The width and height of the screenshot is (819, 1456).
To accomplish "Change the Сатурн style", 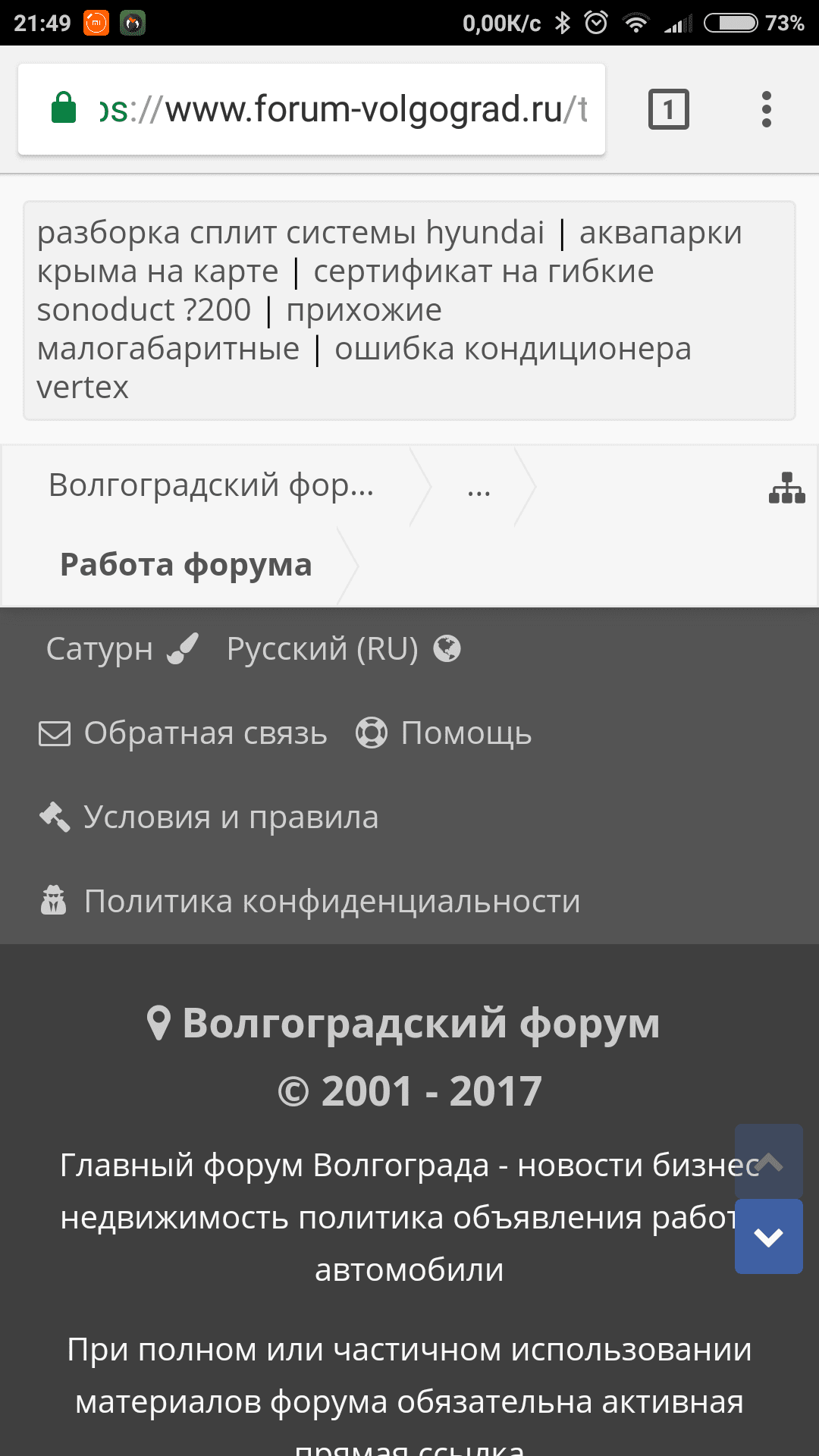I will click(x=121, y=649).
